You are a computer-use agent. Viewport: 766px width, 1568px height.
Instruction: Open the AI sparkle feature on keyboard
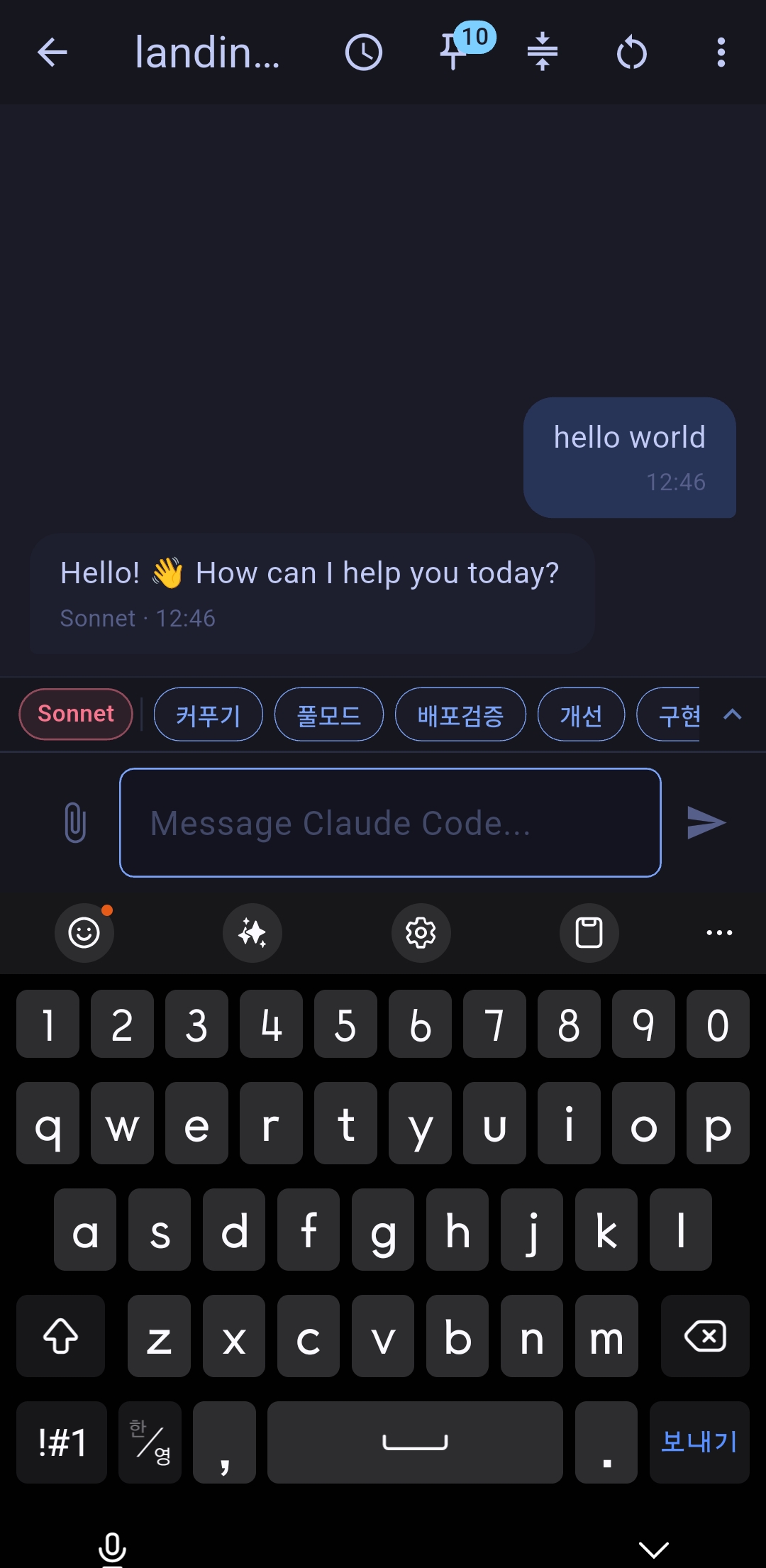[x=252, y=933]
